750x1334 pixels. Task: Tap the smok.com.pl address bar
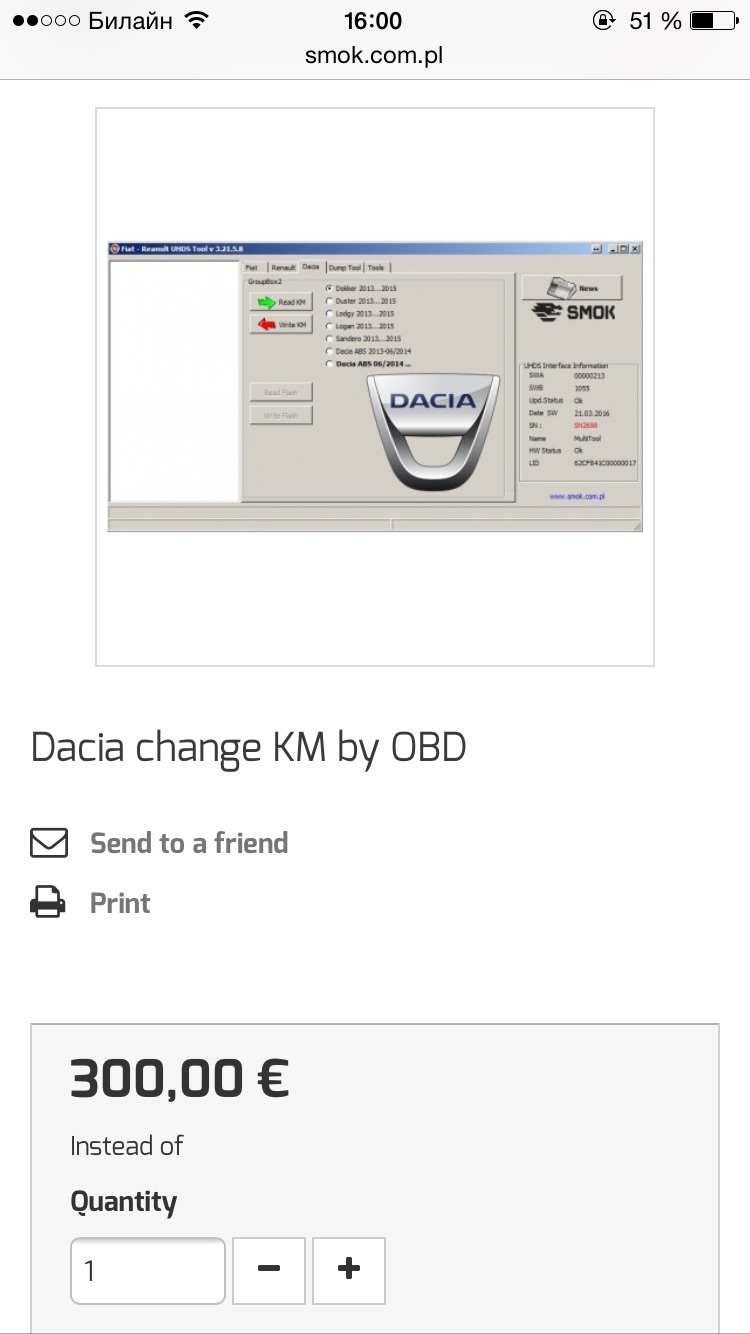click(x=374, y=56)
